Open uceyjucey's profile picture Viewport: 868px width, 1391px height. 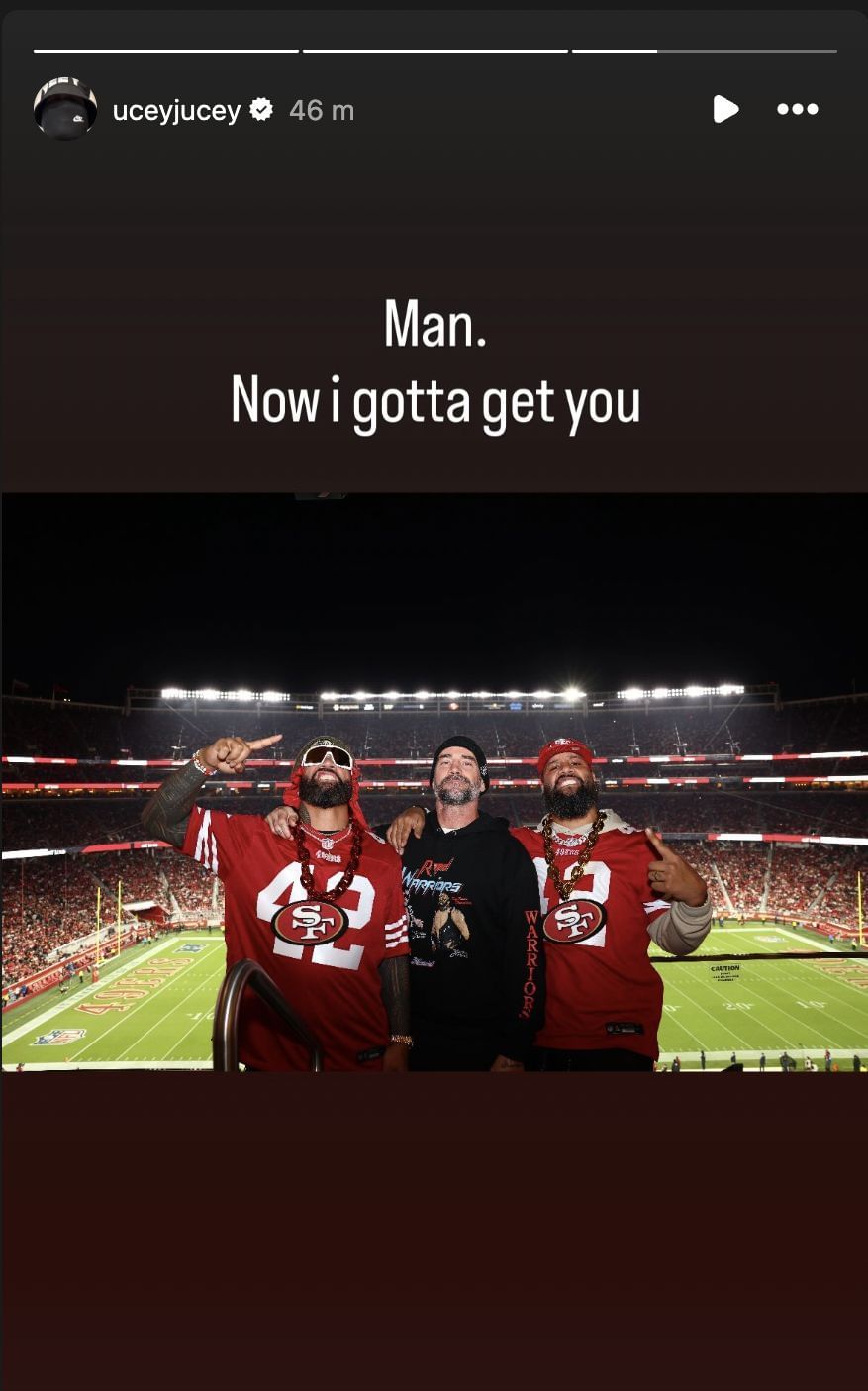click(x=65, y=109)
